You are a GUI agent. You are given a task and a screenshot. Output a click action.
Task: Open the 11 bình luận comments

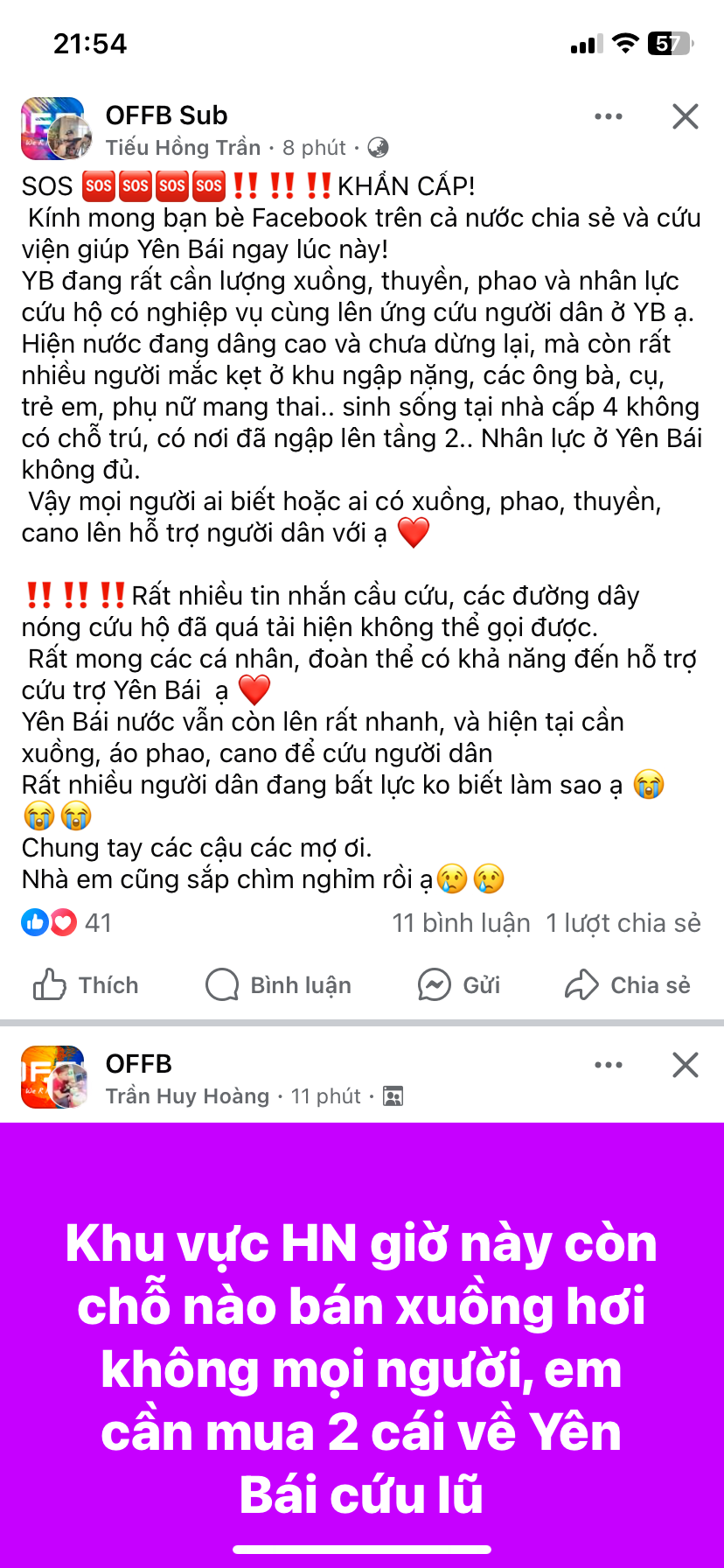[x=461, y=923]
